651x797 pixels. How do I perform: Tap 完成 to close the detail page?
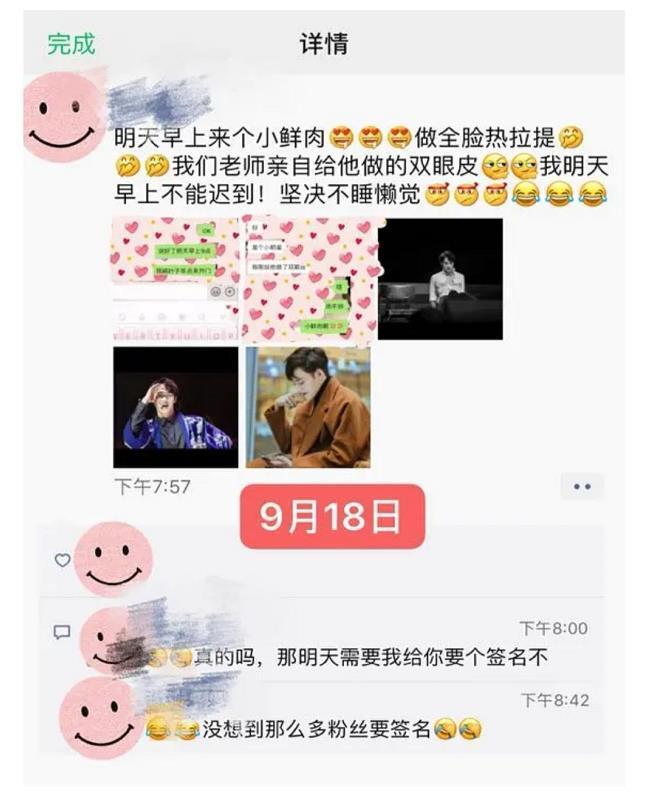click(71, 44)
